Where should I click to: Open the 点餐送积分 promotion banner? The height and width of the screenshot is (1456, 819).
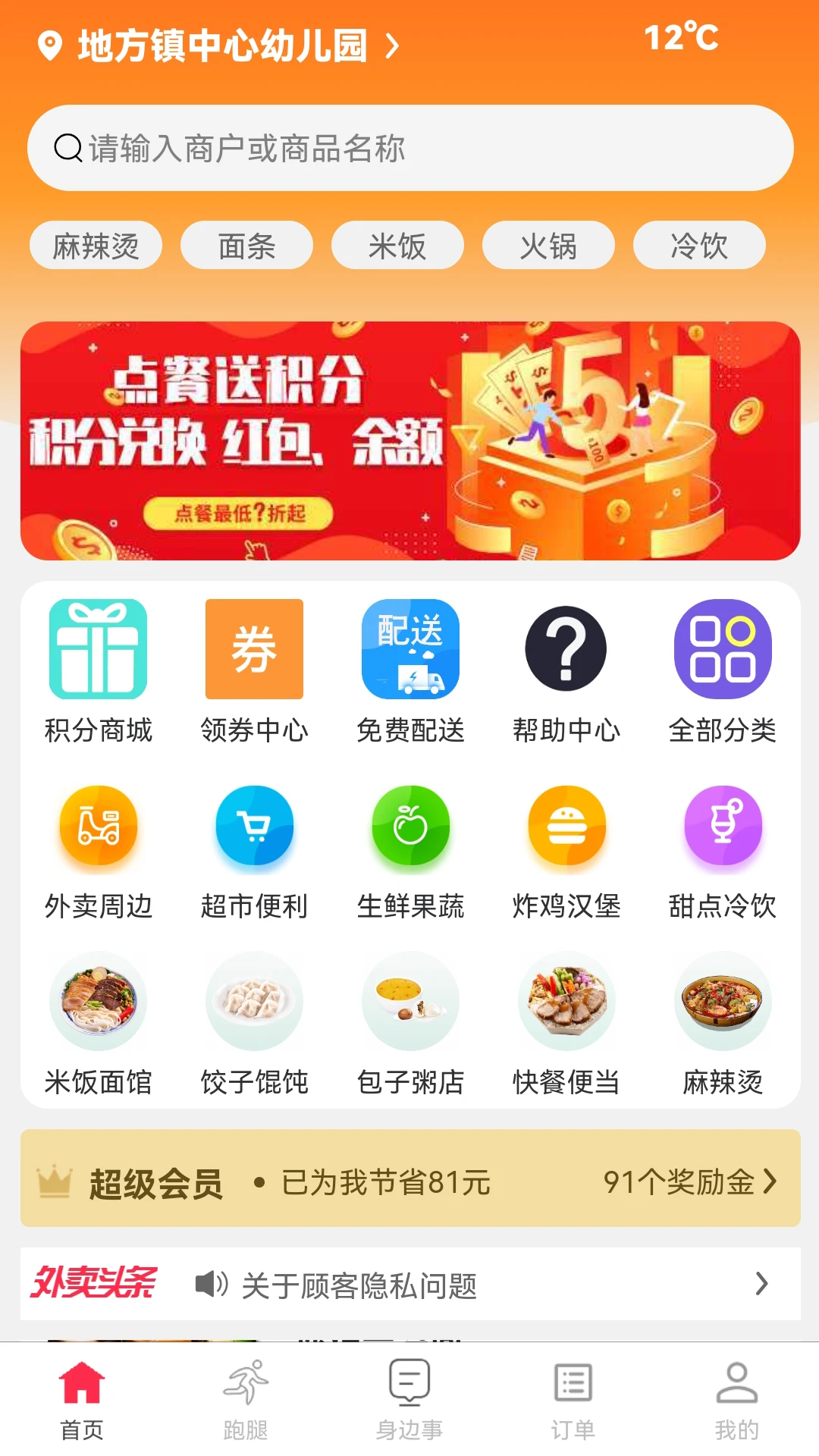[409, 441]
